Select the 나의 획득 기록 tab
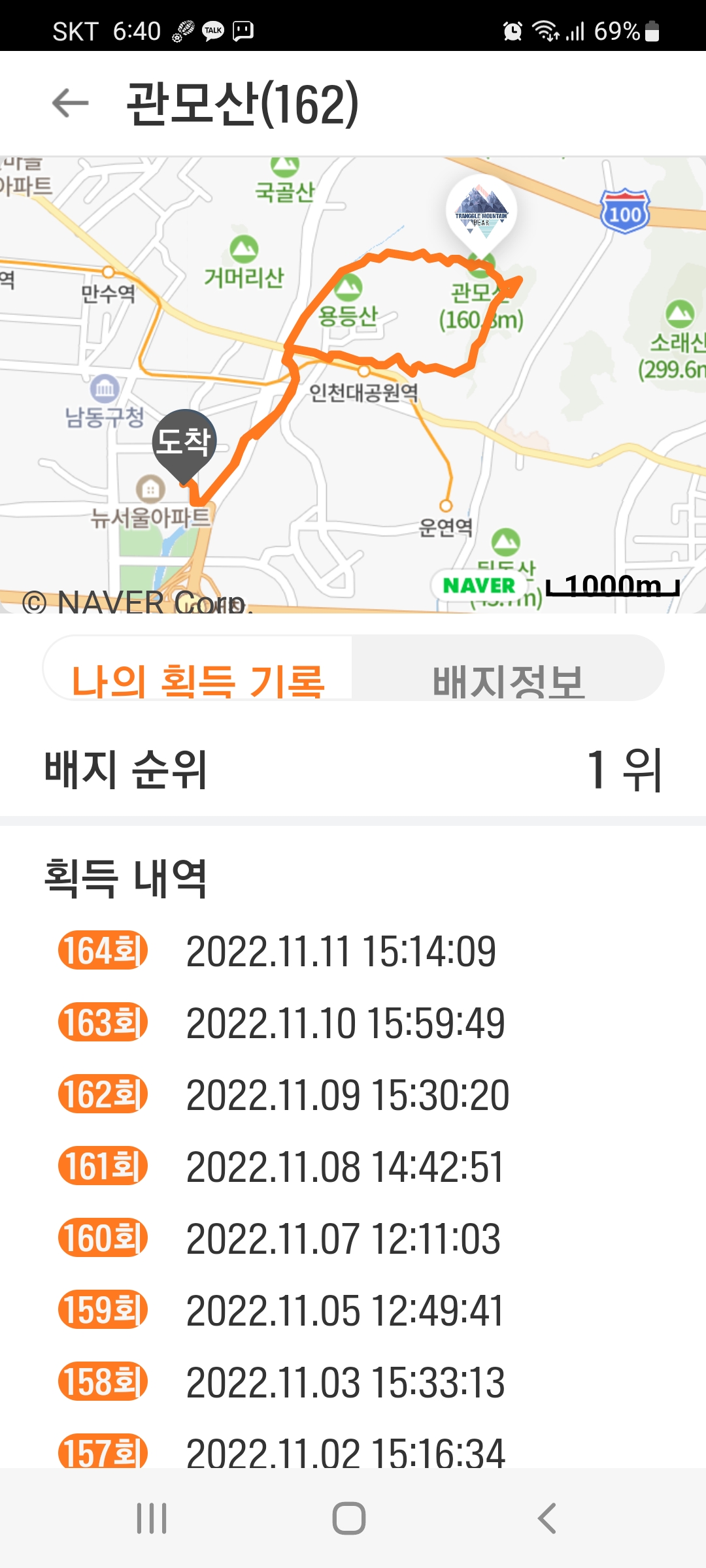Viewport: 706px width, 1568px height. tap(198, 668)
